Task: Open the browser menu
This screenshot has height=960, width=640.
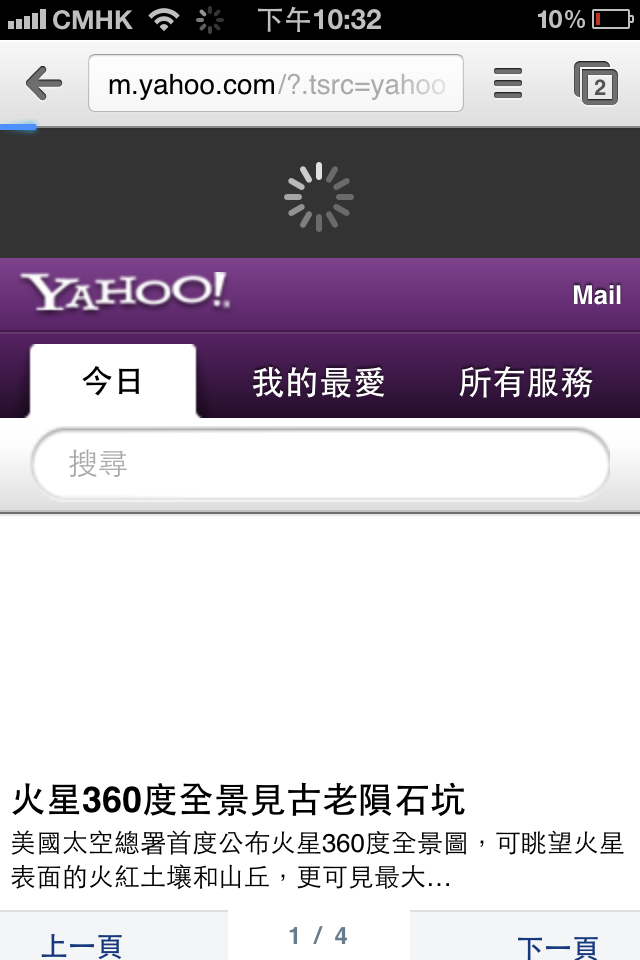Action: [x=508, y=84]
